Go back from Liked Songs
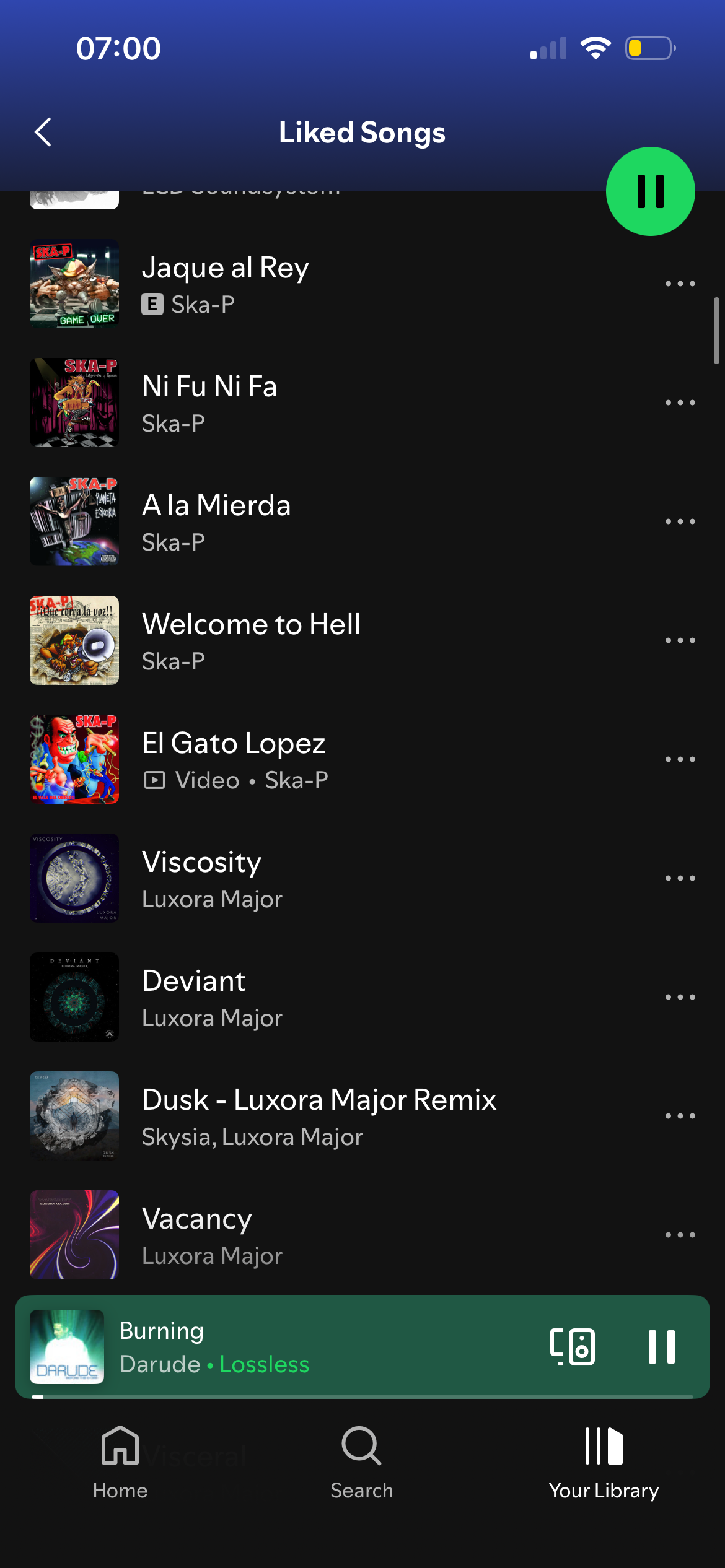725x1568 pixels. pyautogui.click(x=43, y=133)
